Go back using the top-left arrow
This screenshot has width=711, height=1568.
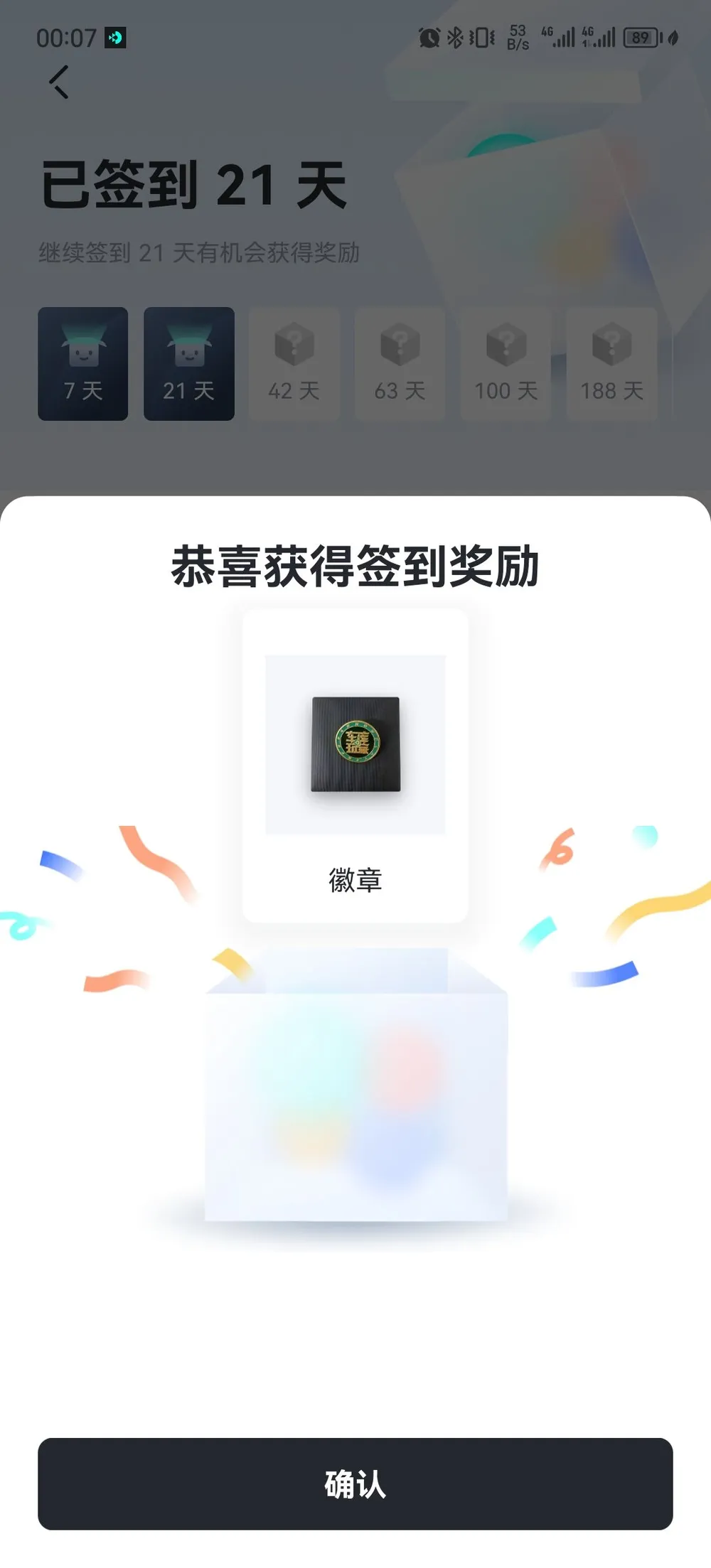pos(59,82)
